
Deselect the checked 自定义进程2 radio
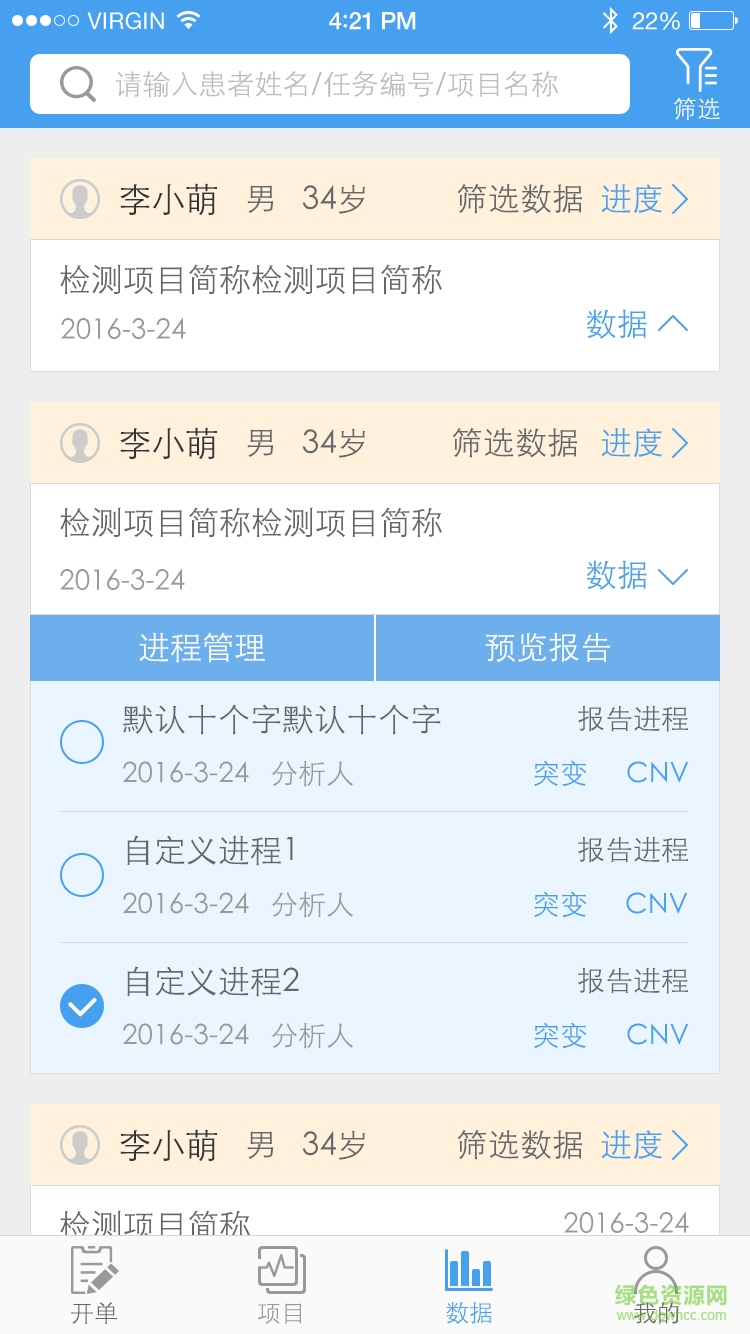click(82, 1006)
